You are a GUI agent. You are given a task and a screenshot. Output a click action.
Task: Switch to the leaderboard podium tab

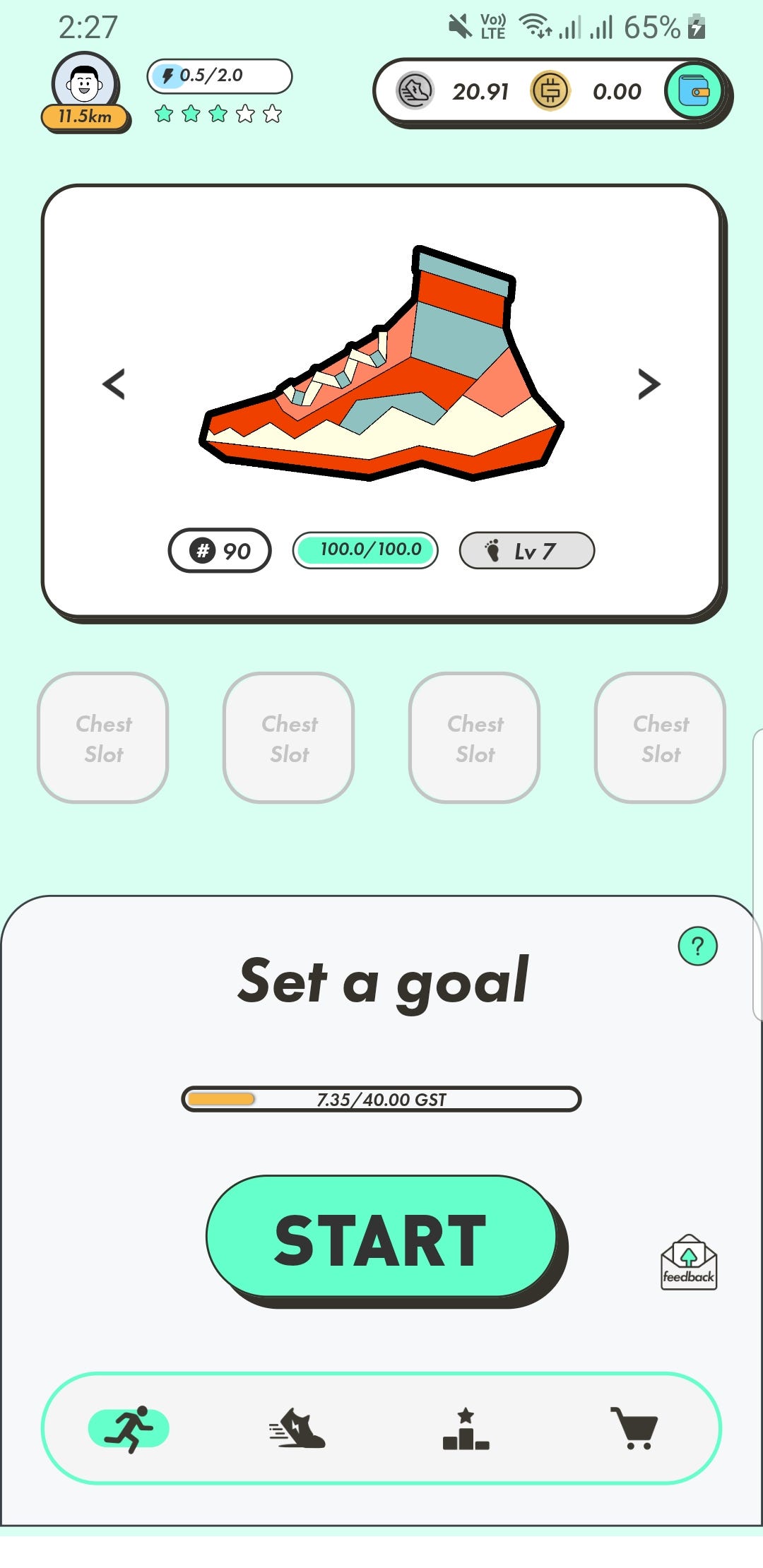(466, 1428)
